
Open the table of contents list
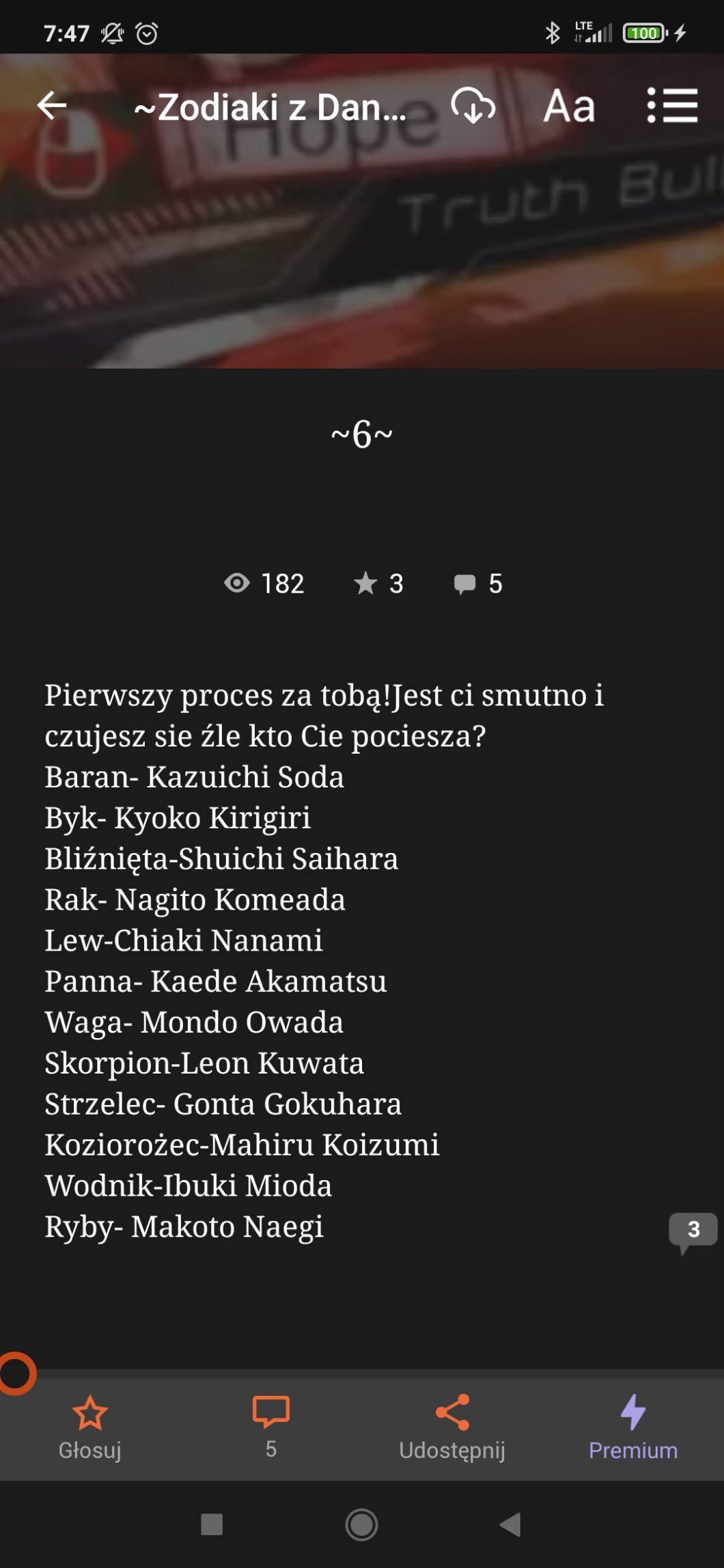coord(672,106)
